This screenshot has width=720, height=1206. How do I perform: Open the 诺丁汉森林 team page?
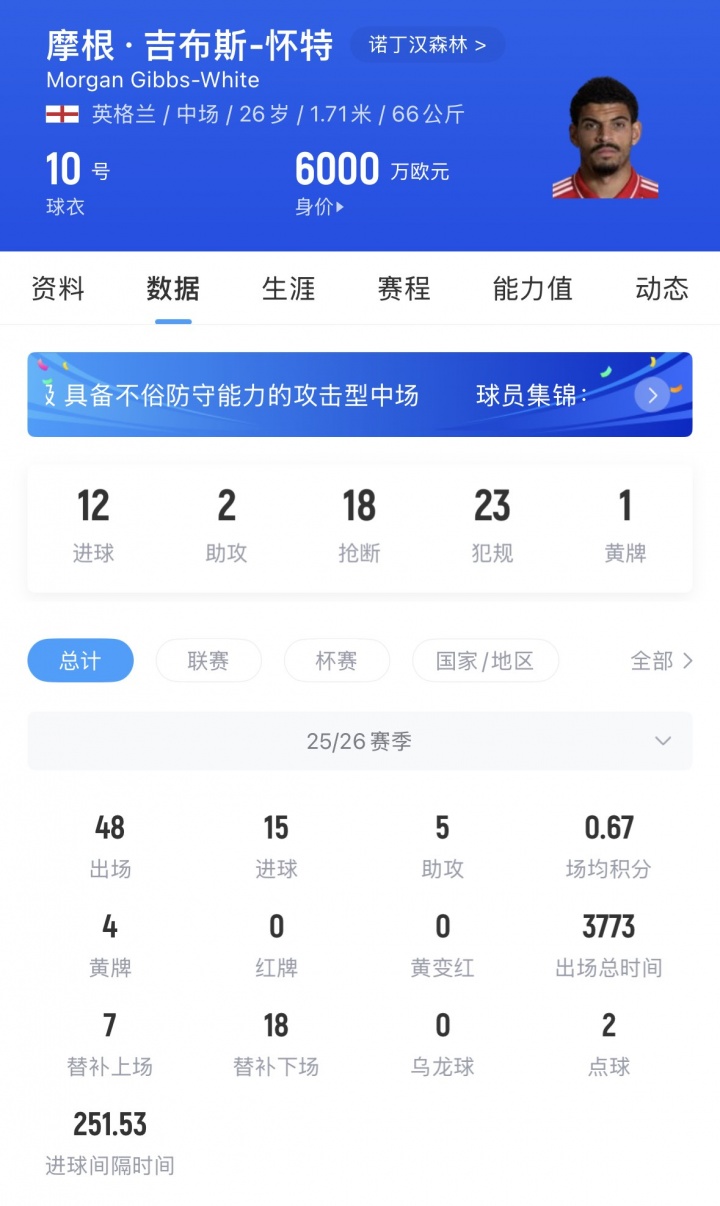pos(427,45)
